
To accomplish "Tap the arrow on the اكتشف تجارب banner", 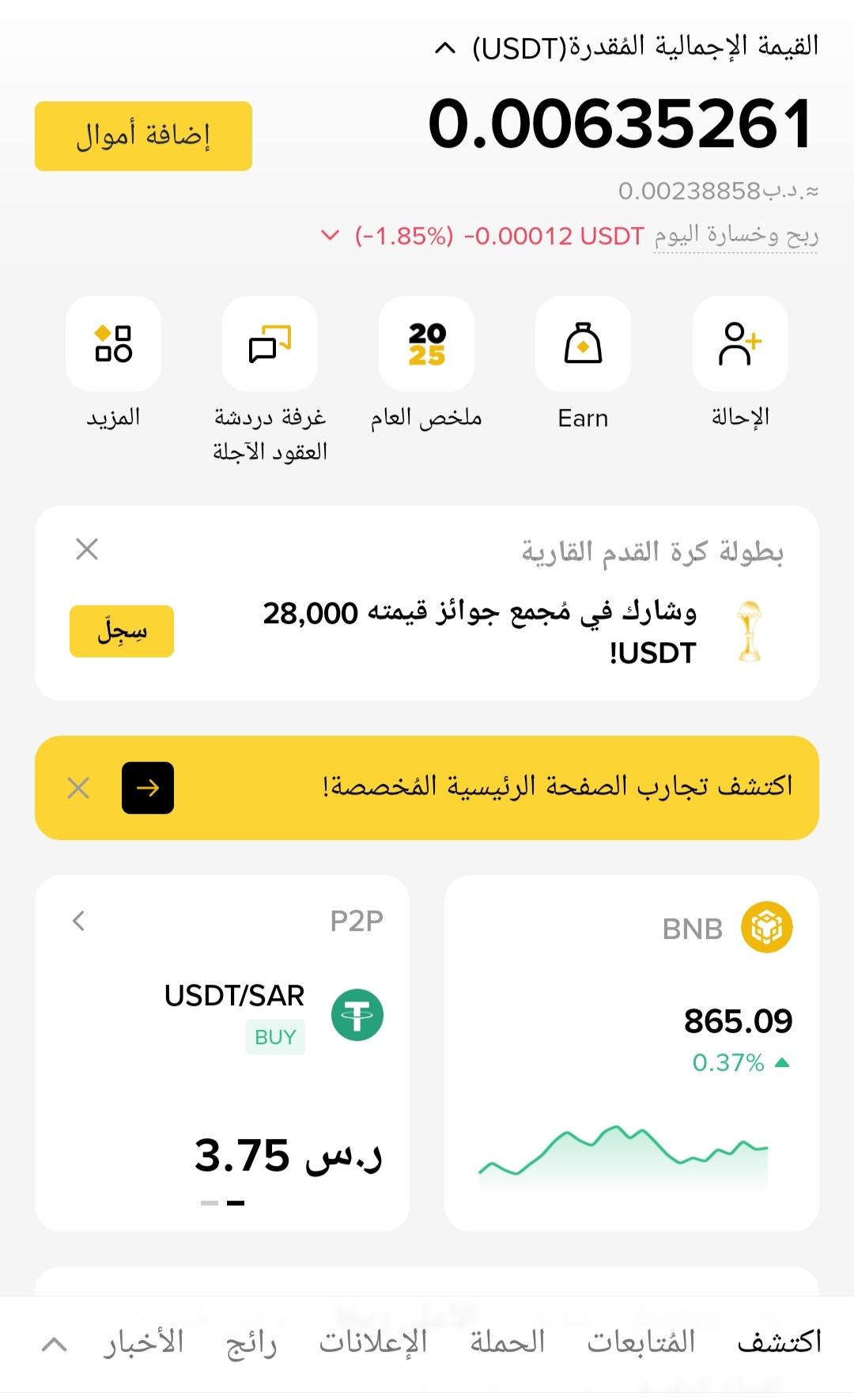I will 148,788.
